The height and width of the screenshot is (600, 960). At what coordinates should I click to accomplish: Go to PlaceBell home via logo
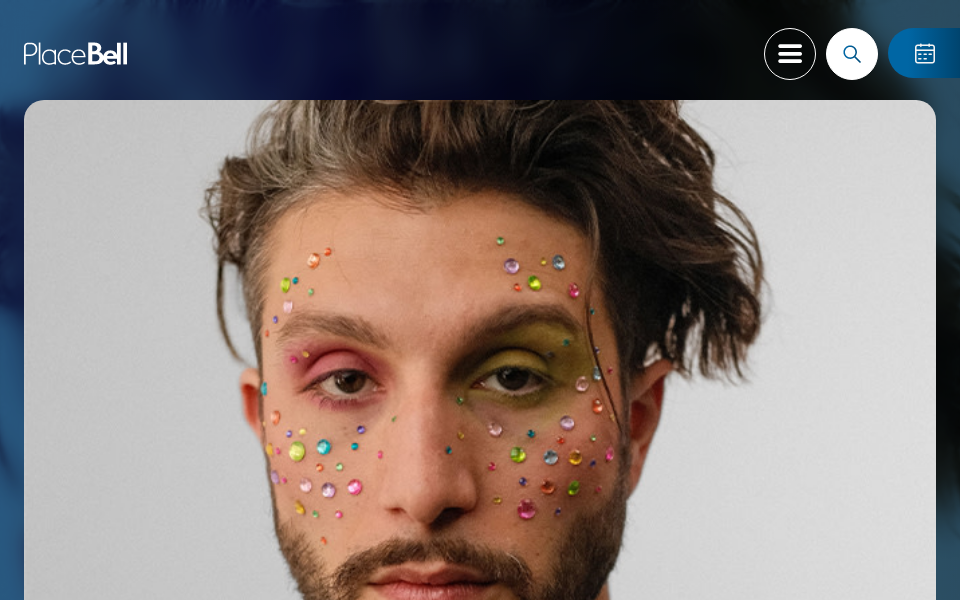[x=76, y=54]
